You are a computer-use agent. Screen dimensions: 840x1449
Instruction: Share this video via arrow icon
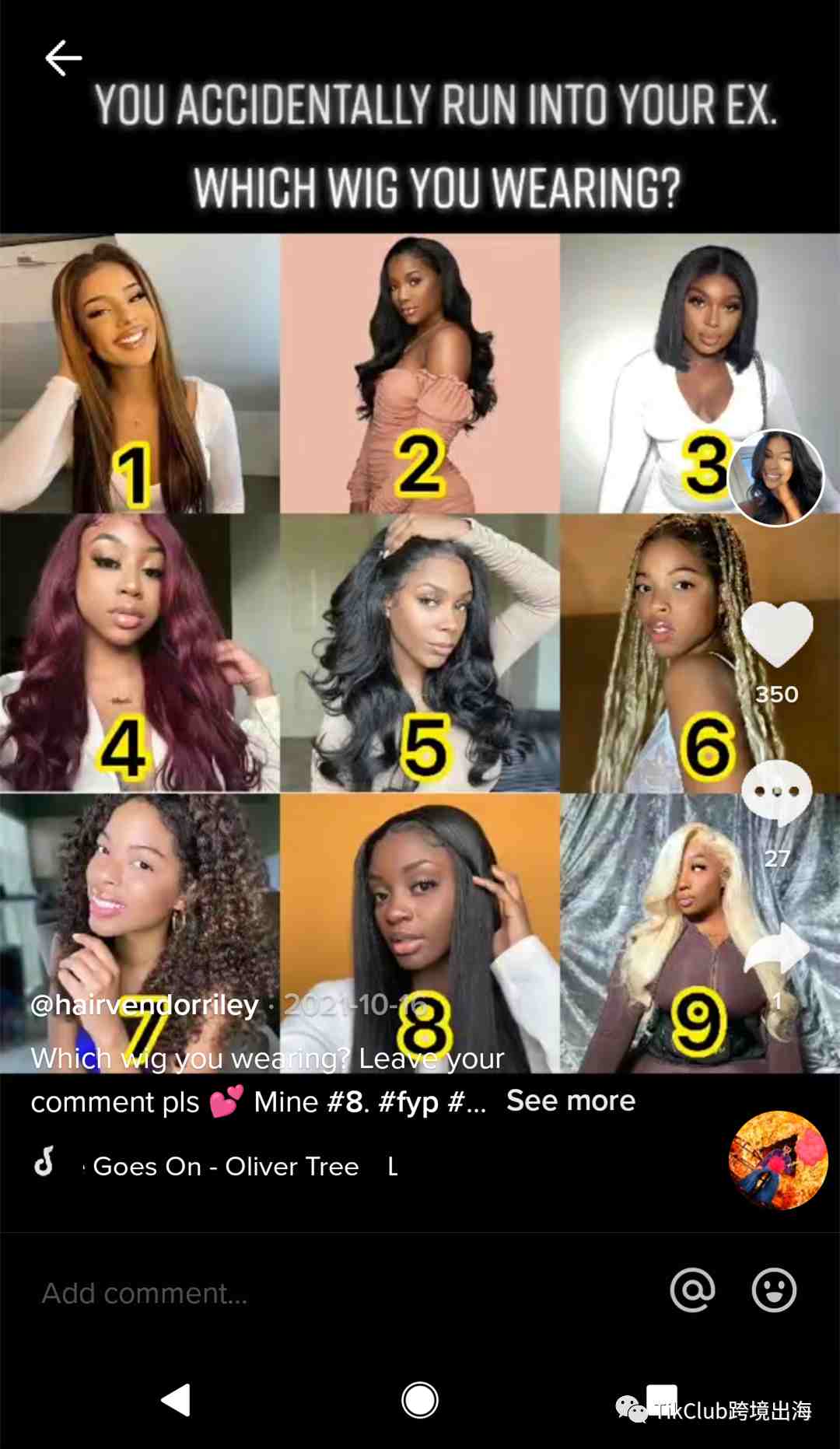pos(776,950)
